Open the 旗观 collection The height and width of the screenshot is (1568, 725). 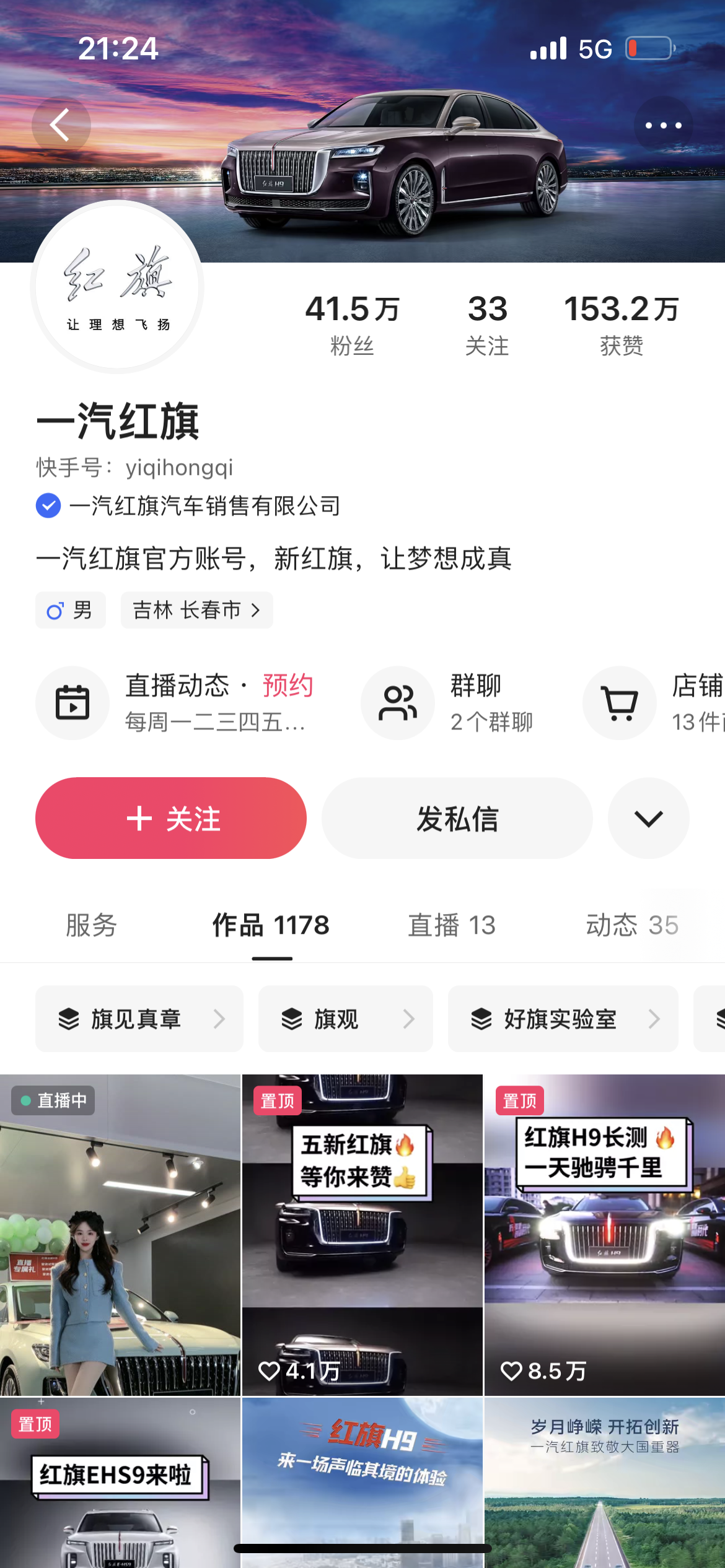click(345, 1019)
